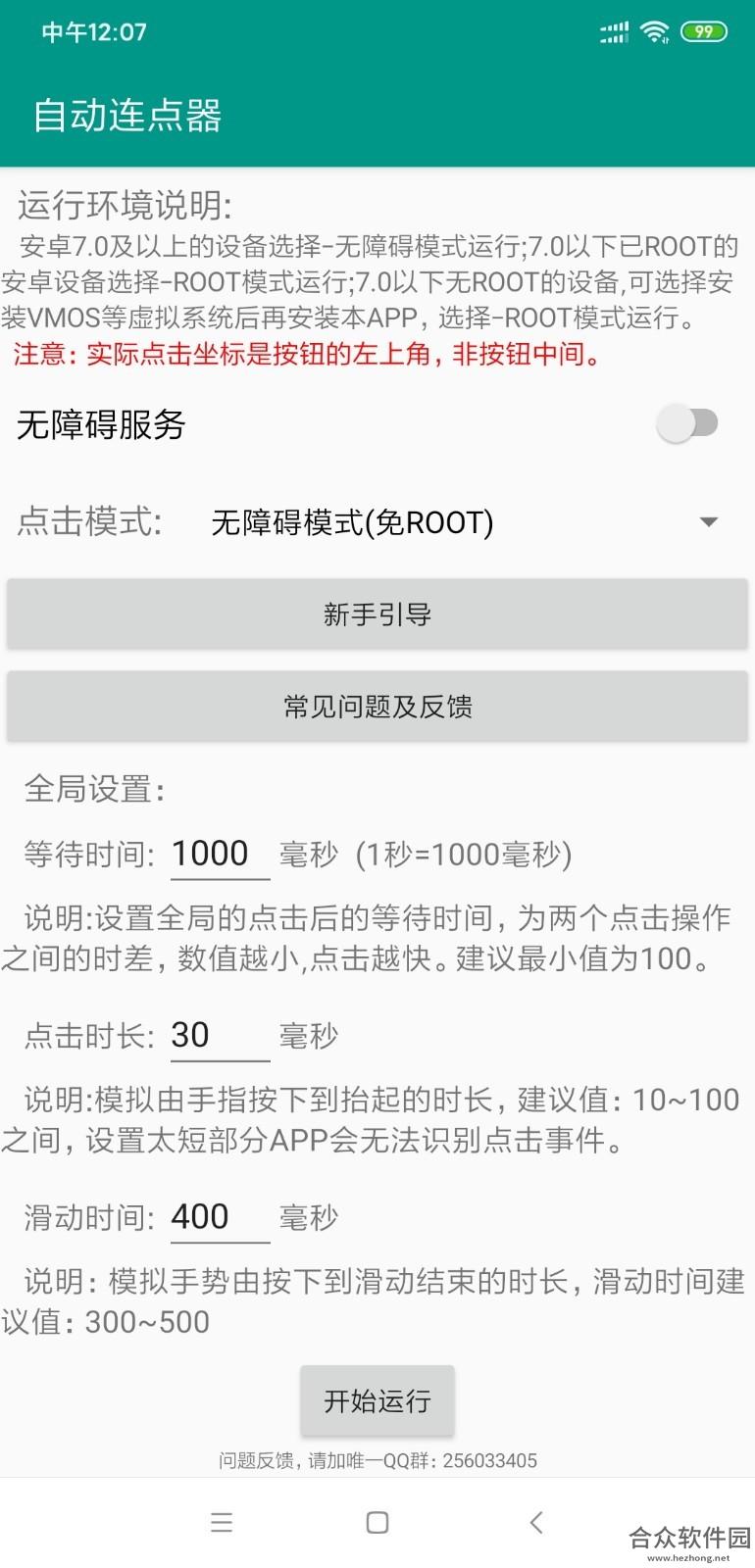Tap the 开始运行 button
The width and height of the screenshot is (755, 1568).
[x=377, y=1401]
